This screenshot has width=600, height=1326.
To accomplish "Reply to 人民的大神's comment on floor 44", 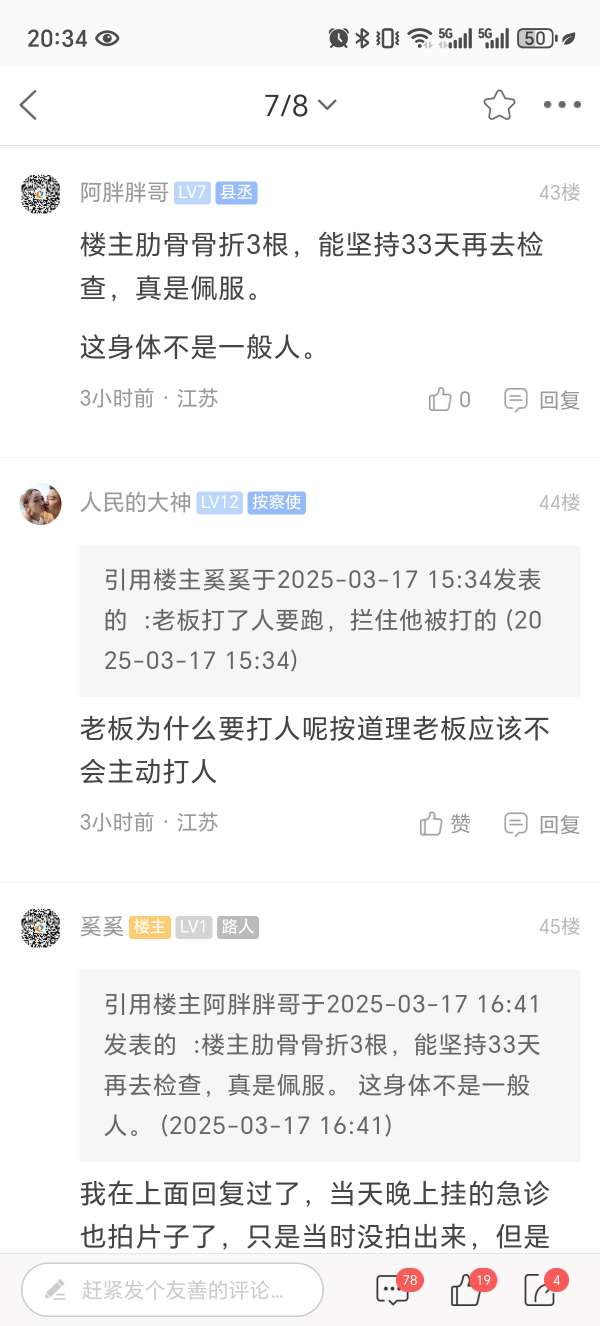I will (x=542, y=824).
